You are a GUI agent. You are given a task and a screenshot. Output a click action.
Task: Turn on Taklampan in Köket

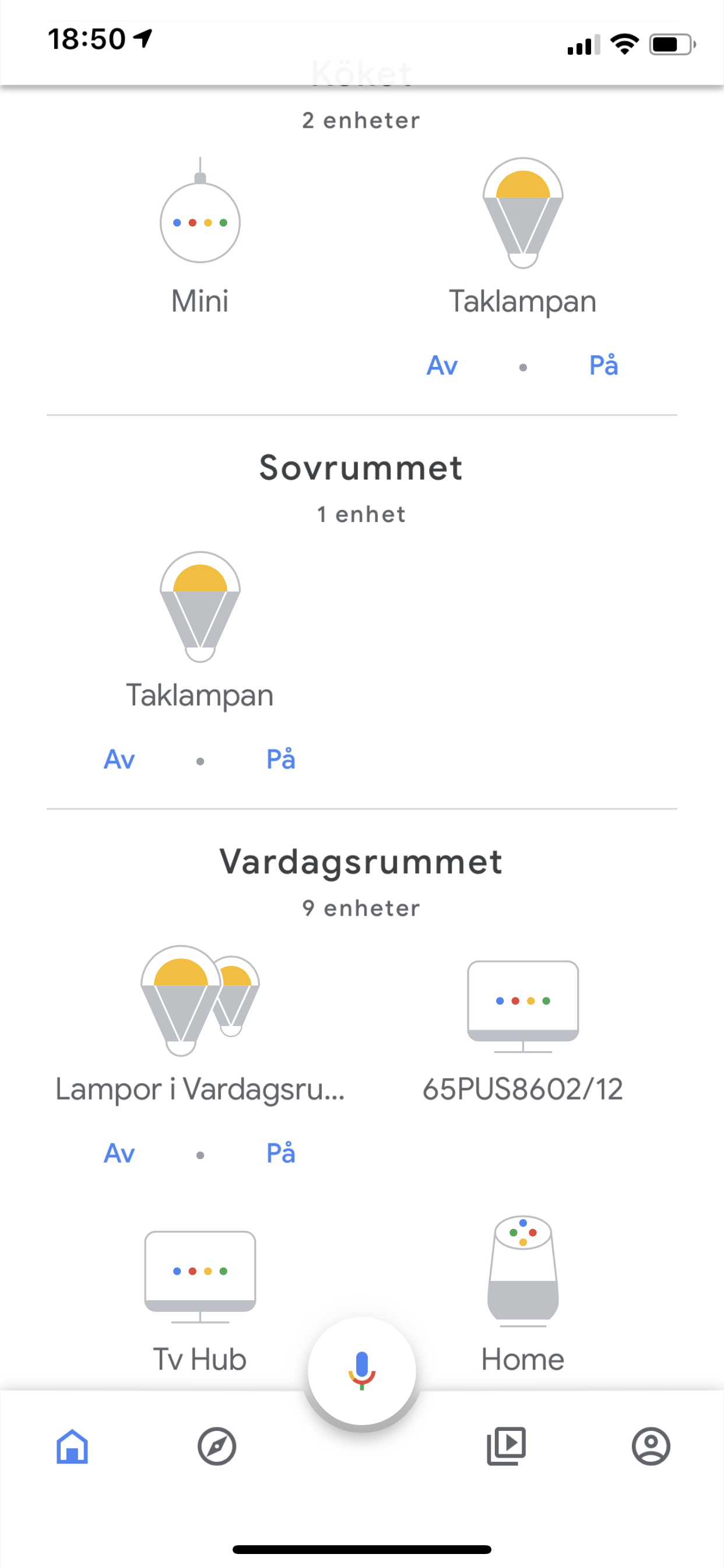(603, 366)
